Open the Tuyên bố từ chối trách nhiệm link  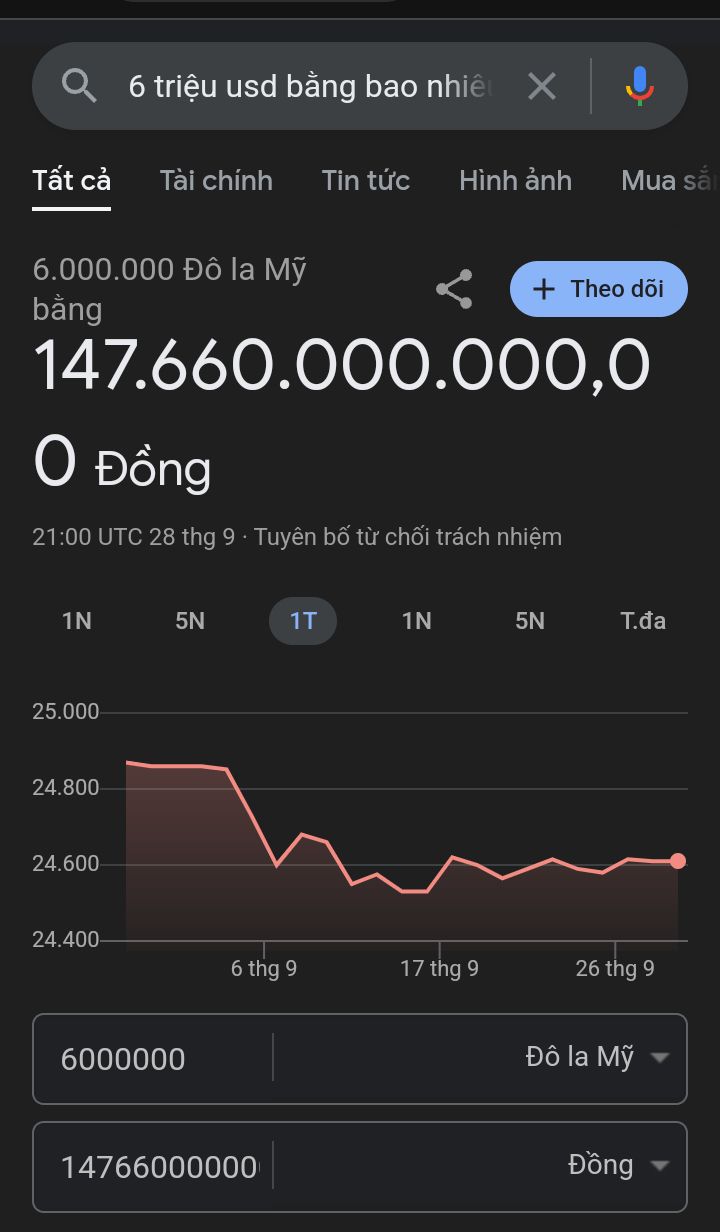click(x=408, y=537)
